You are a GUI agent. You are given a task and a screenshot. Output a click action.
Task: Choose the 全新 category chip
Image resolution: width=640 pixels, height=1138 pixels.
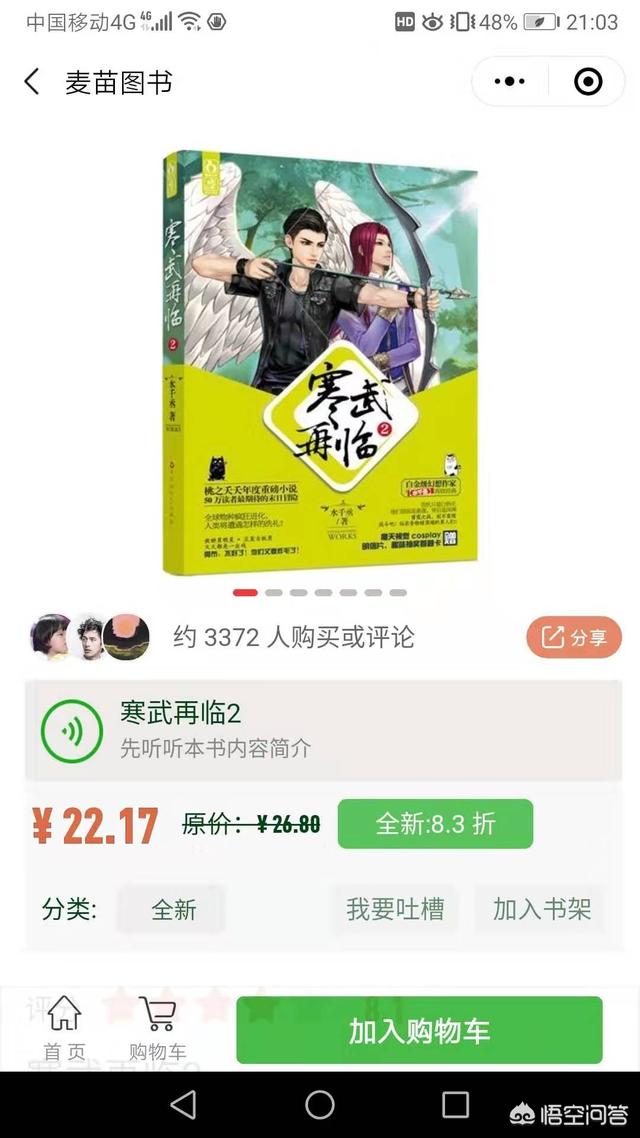173,909
